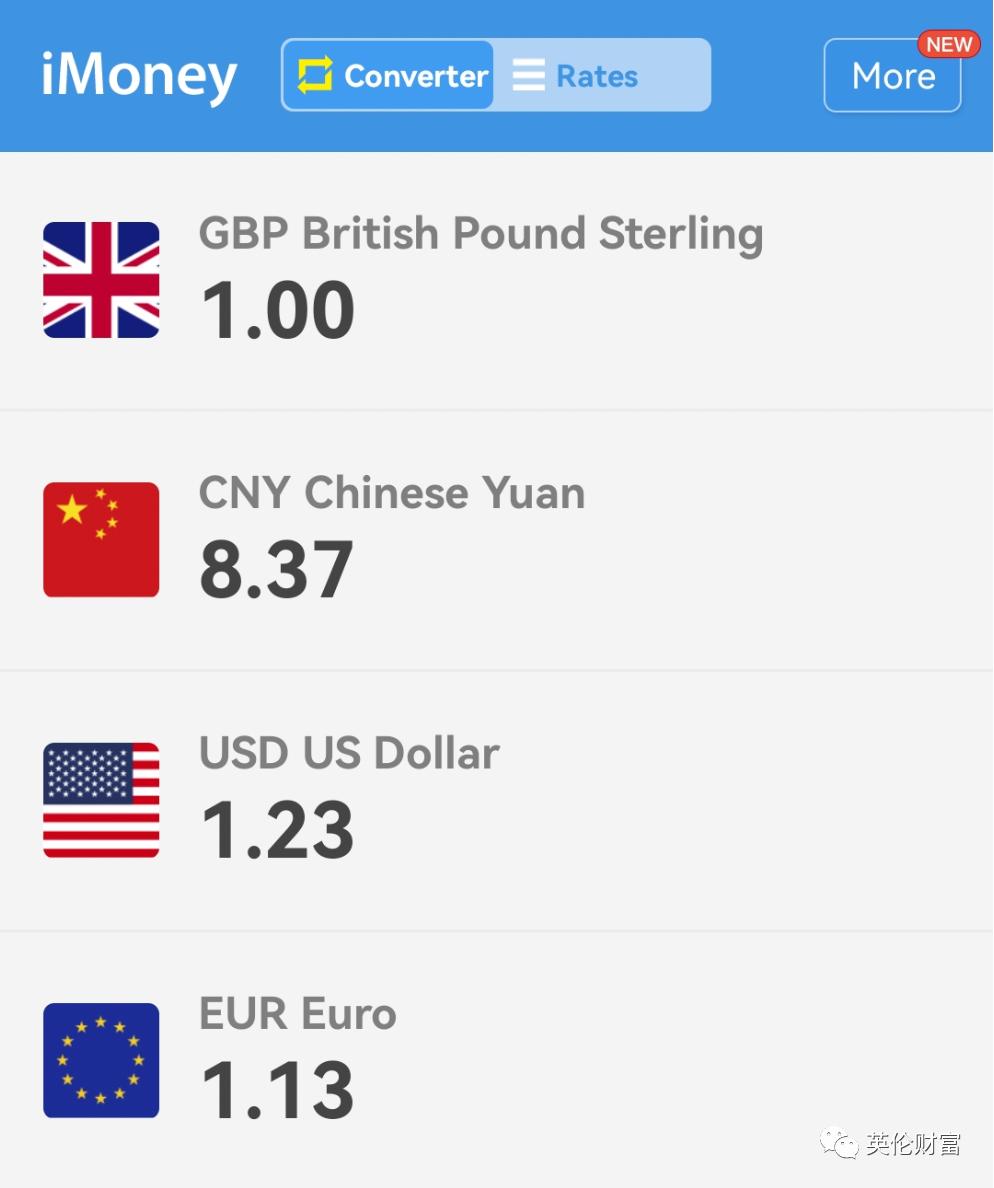Click the green swap arrows Converter icon
The width and height of the screenshot is (994, 1188).
coord(316,74)
